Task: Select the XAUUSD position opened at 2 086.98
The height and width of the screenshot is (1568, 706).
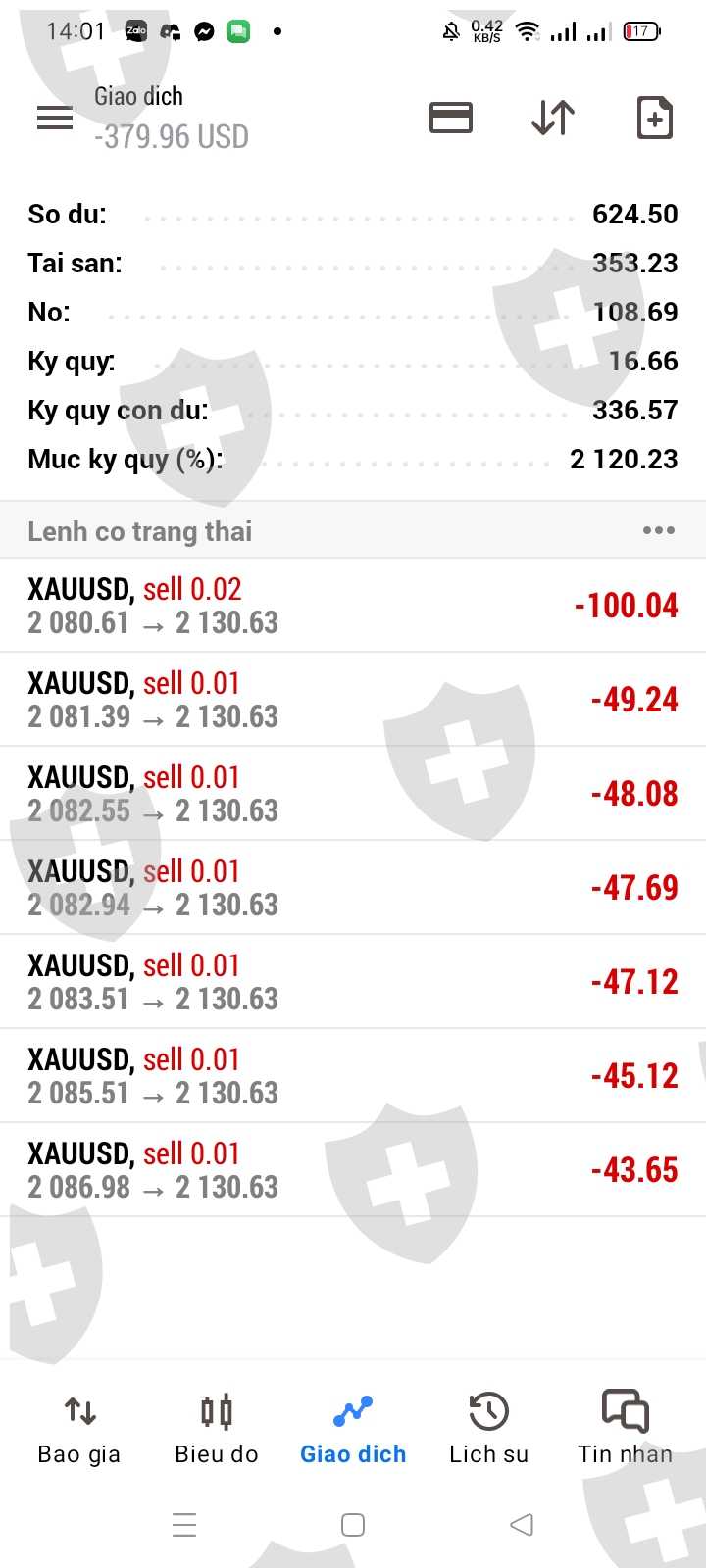Action: 353,1170
